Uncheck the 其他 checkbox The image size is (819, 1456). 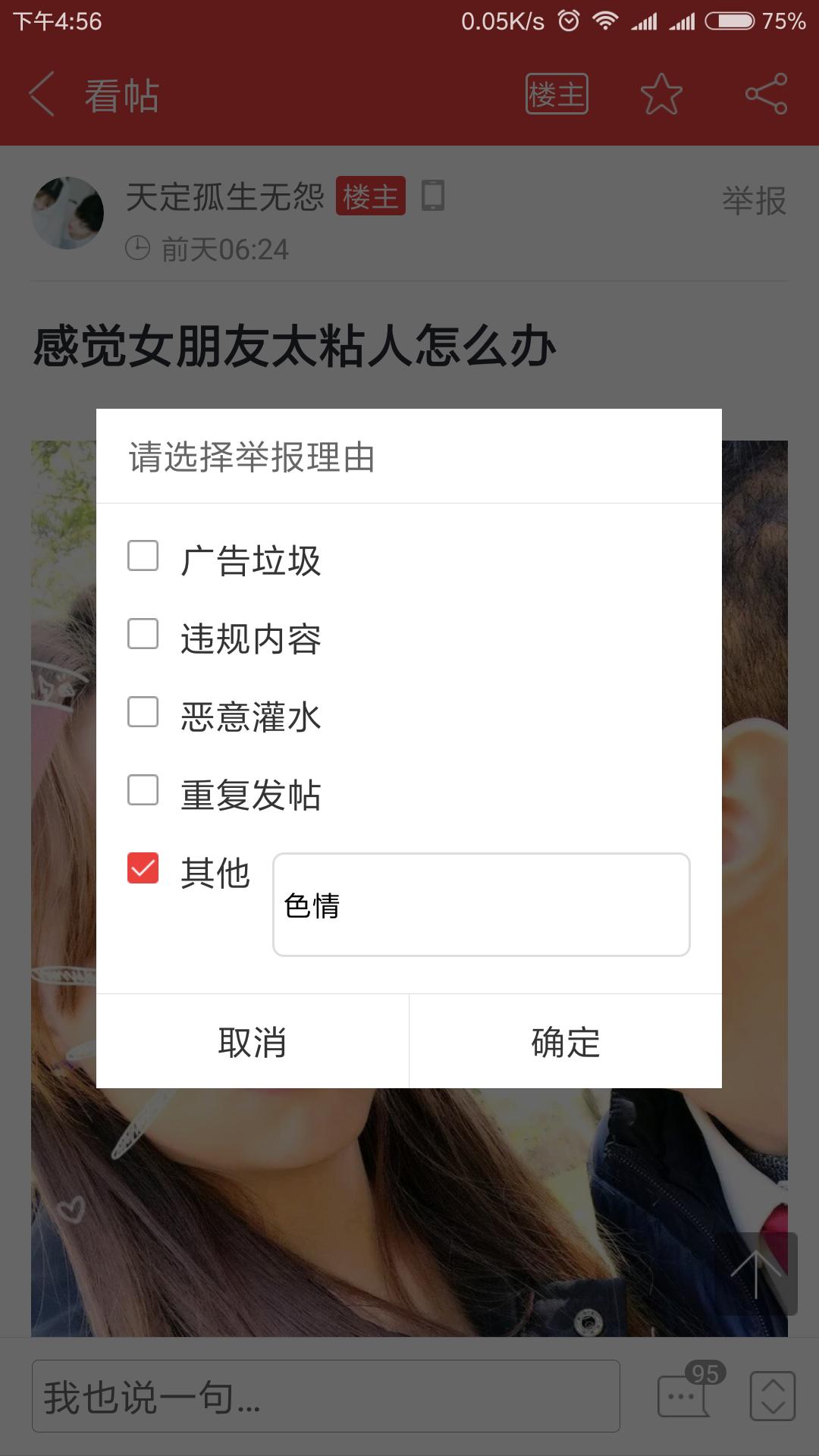(x=143, y=868)
